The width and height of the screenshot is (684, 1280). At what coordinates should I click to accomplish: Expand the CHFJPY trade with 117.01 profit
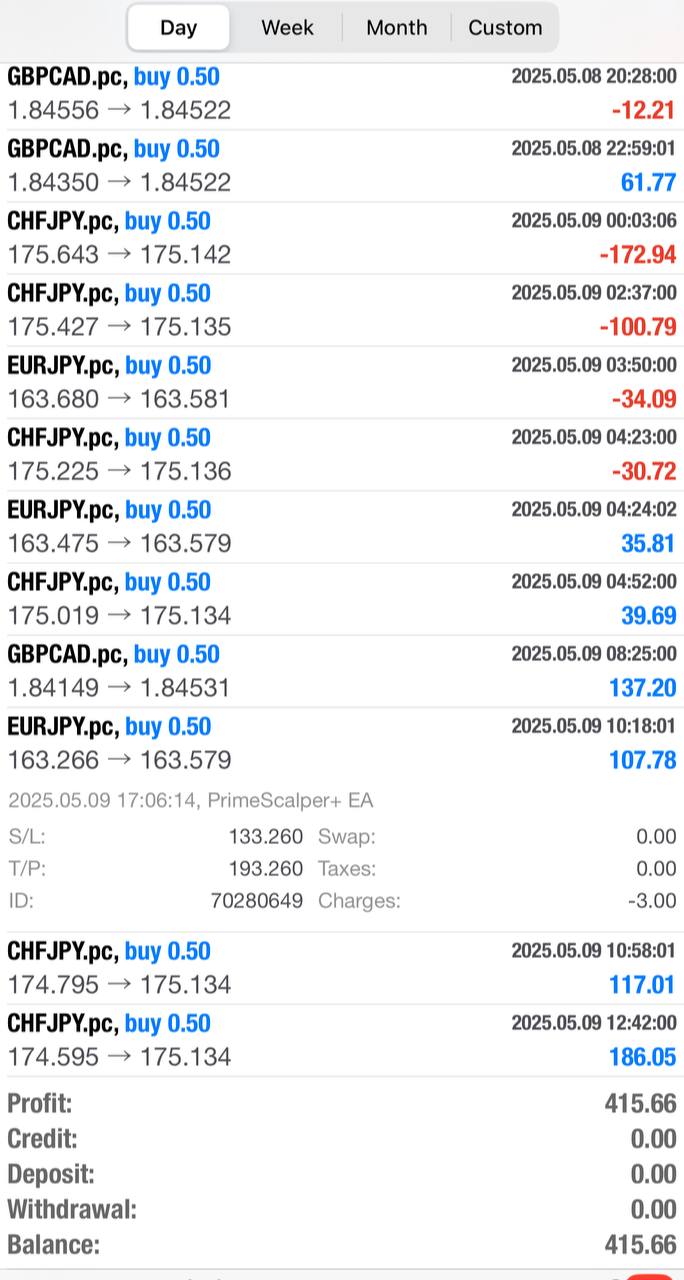pyautogui.click(x=342, y=968)
